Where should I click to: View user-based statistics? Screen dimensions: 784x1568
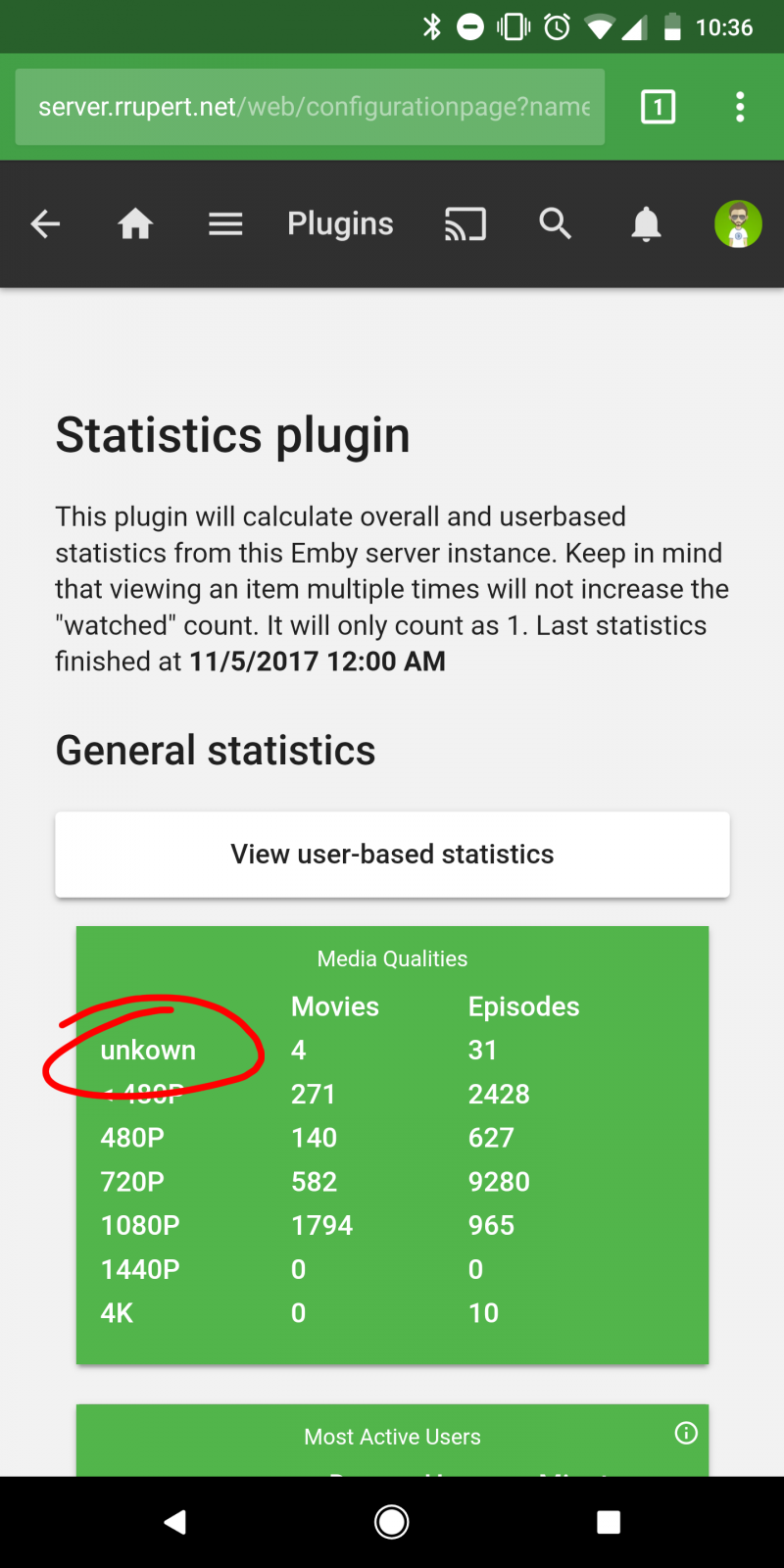[392, 855]
